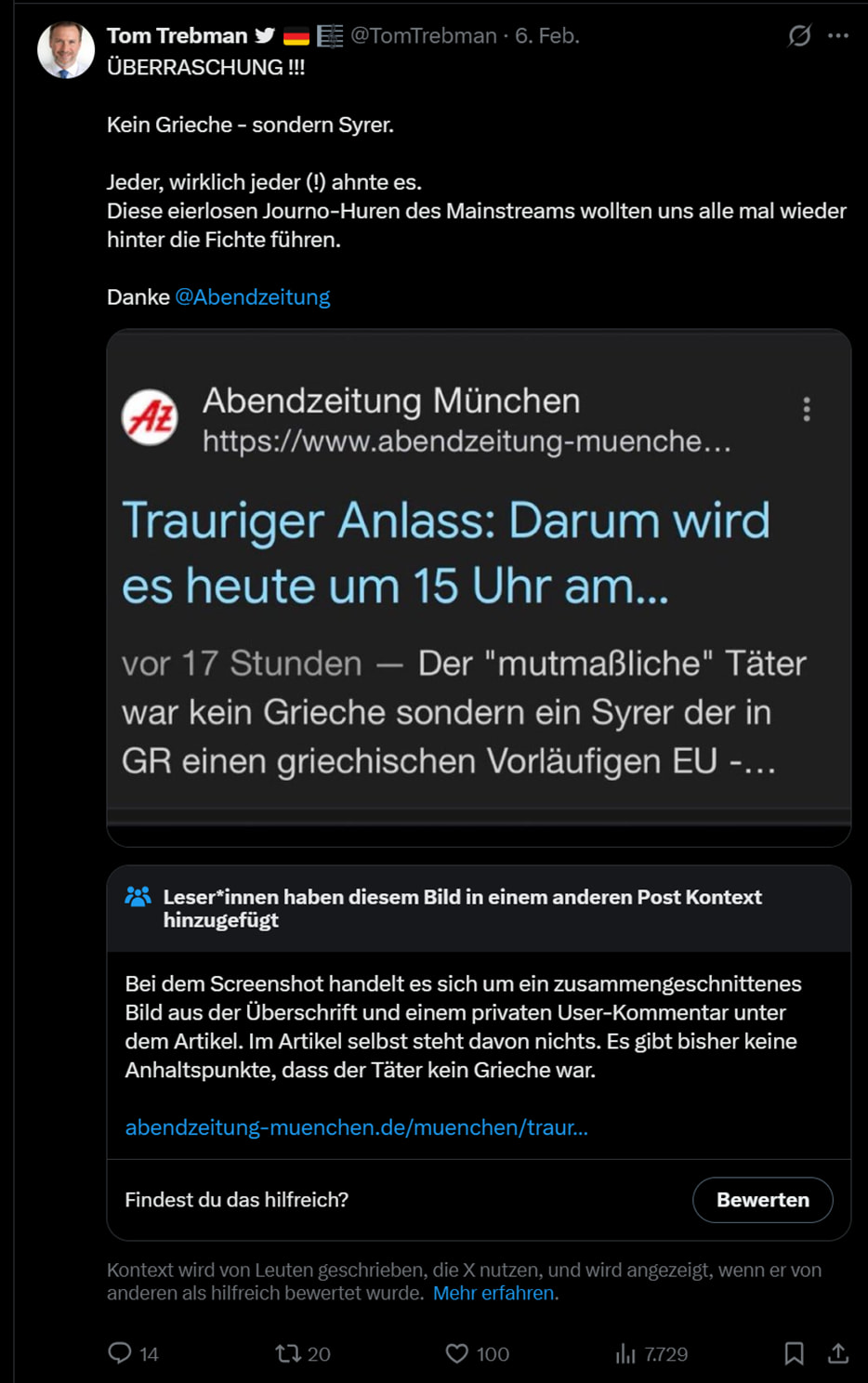Open the tweet's overflow menu

point(838,36)
